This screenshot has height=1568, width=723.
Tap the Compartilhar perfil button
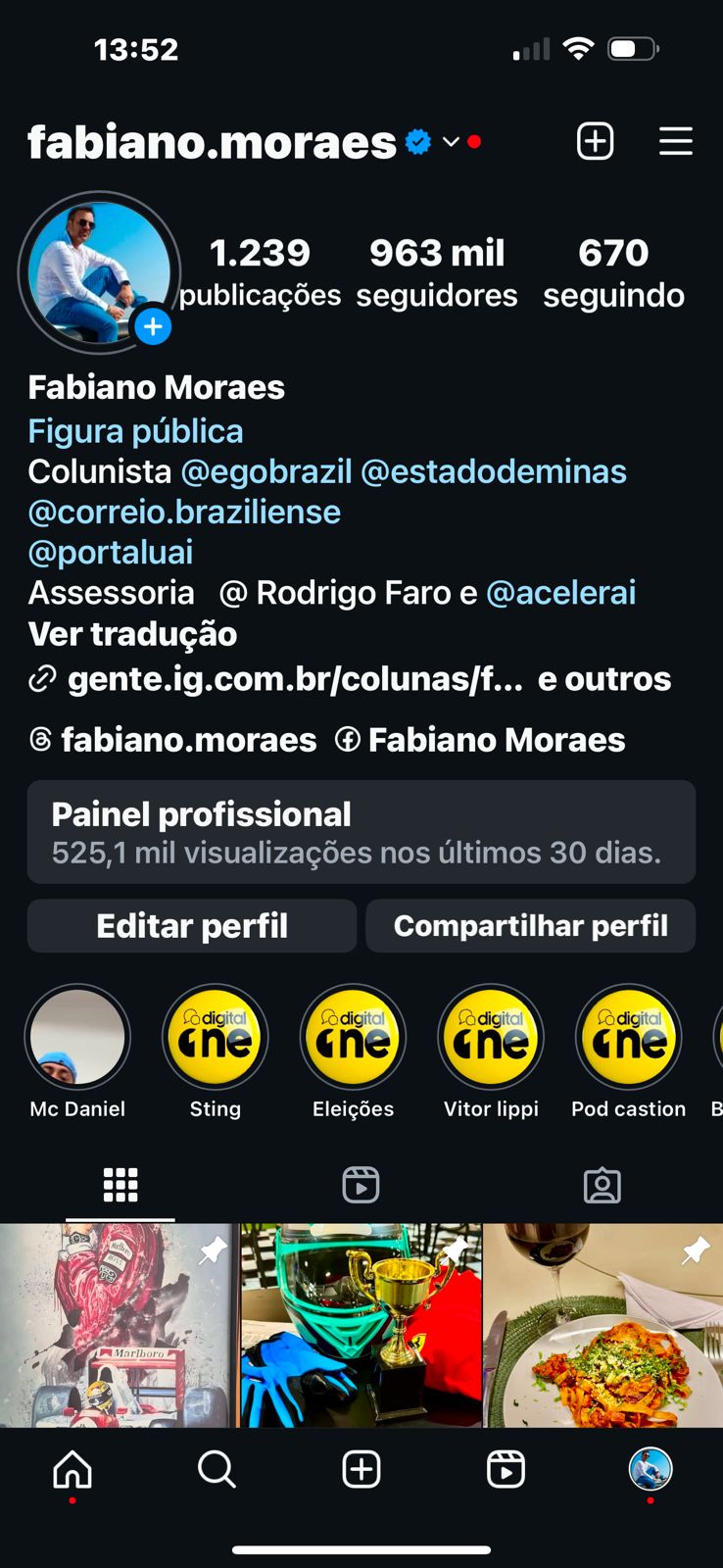[530, 925]
